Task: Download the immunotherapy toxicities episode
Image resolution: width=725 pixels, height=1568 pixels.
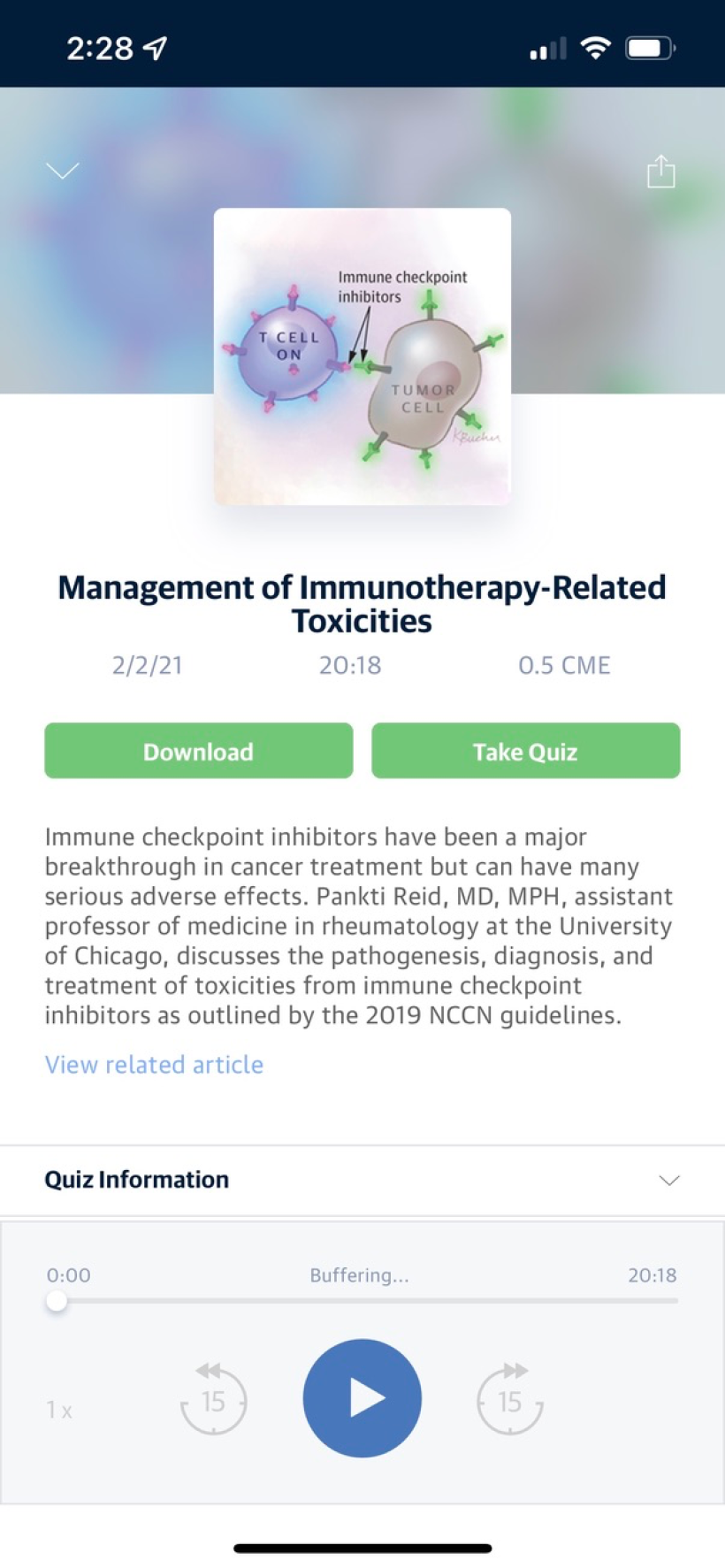Action: pos(199,751)
